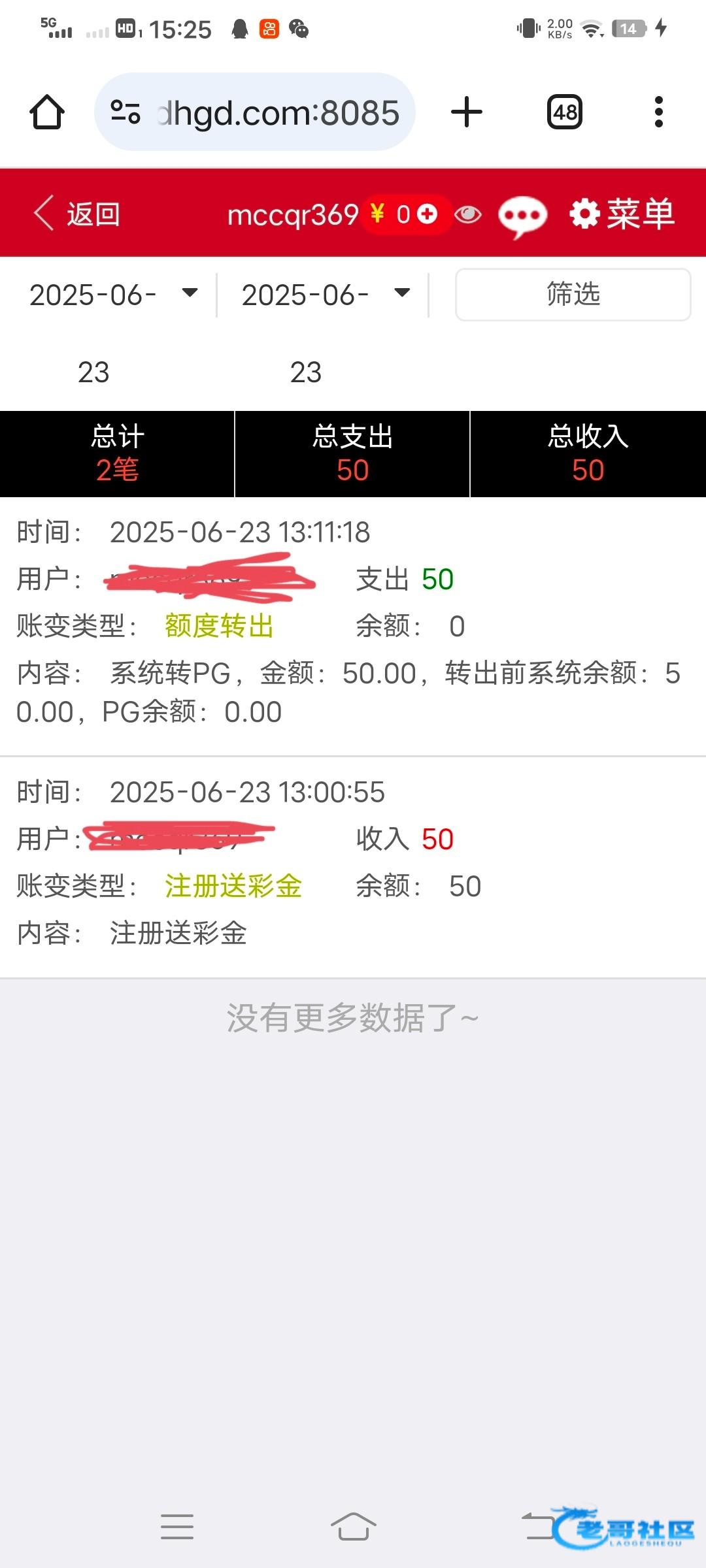706x1568 pixels.
Task: Open the browser overflow menu
Action: [x=658, y=112]
